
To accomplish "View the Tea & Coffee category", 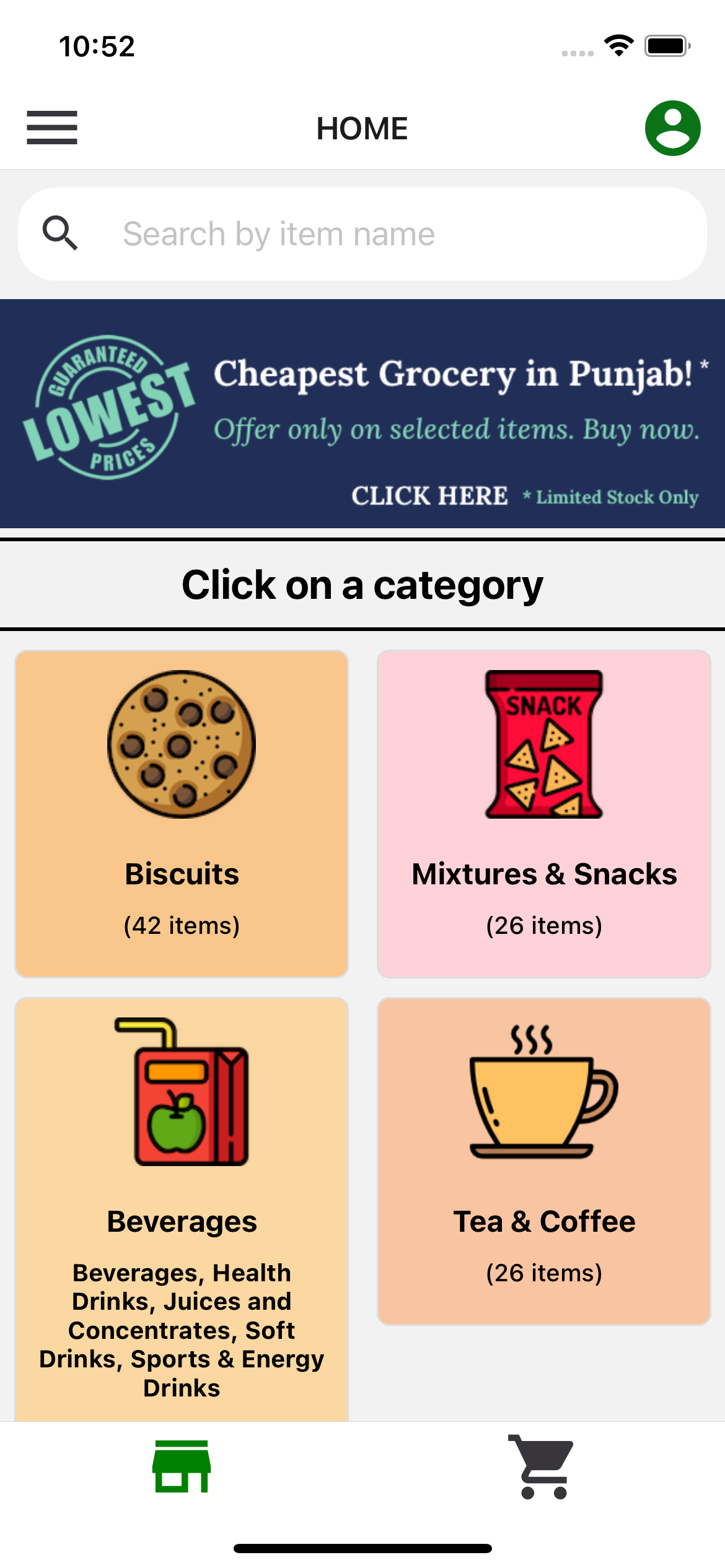I will (x=543, y=1161).
